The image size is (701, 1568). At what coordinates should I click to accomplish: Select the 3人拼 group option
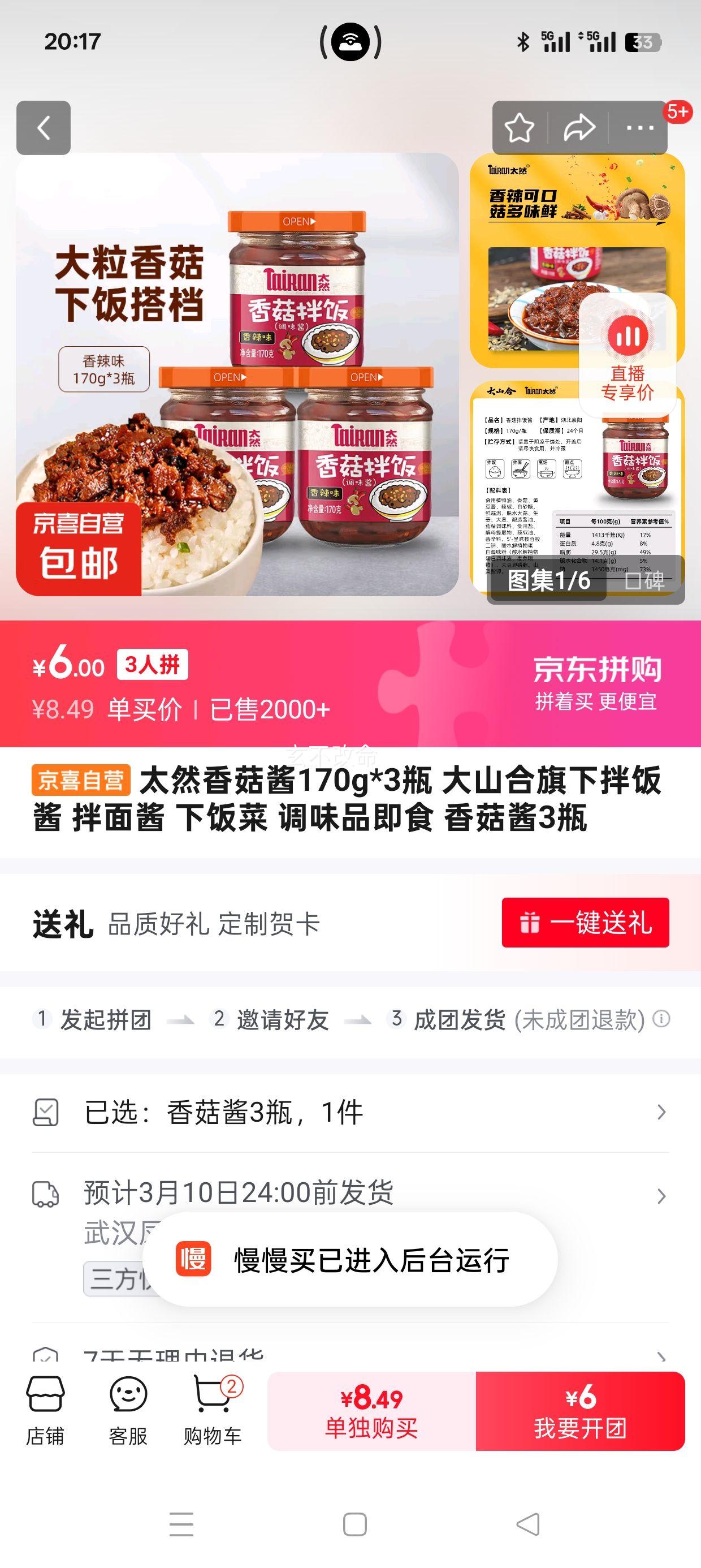(152, 666)
